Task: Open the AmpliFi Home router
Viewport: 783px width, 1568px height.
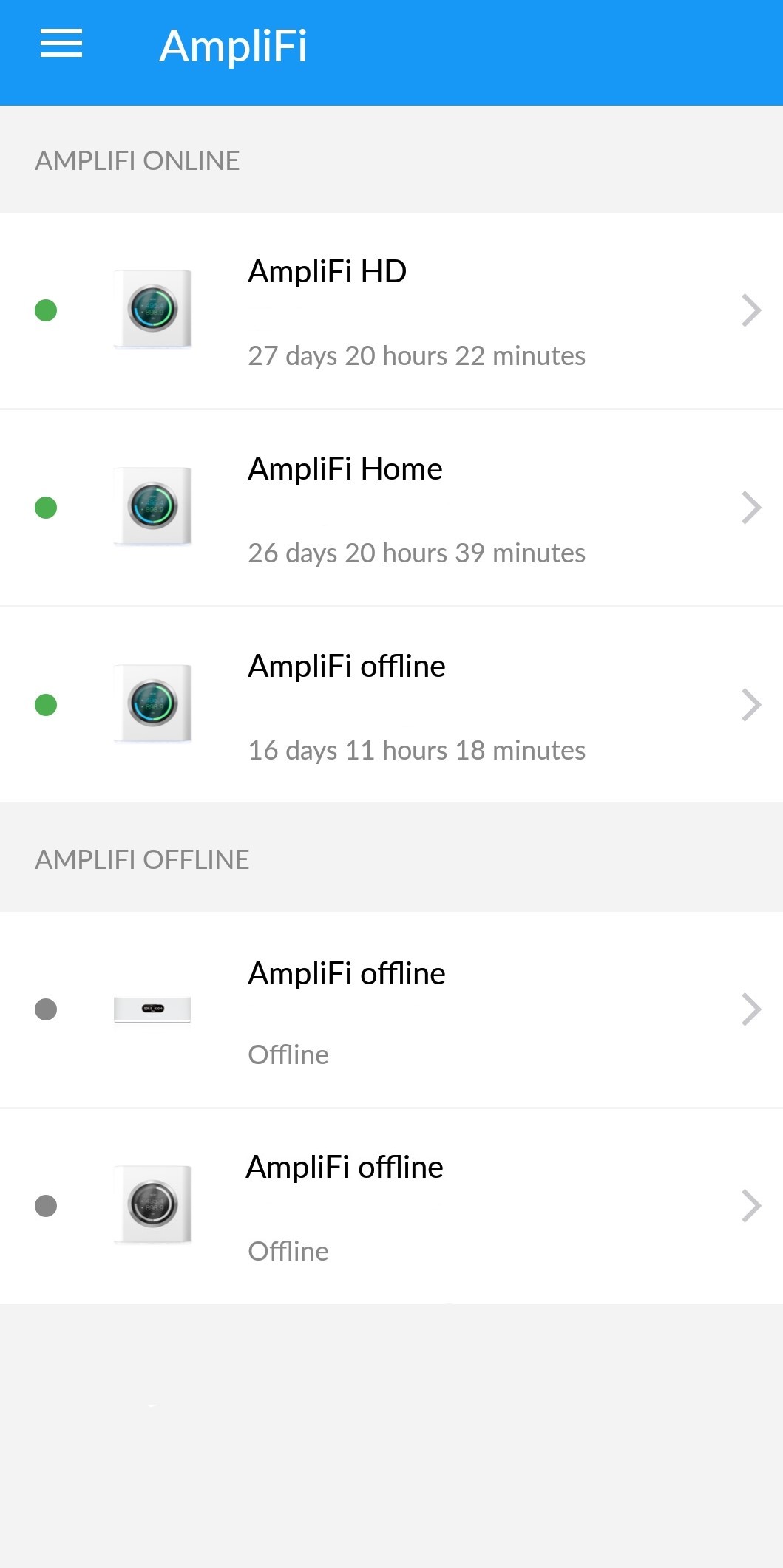Action: 391,508
